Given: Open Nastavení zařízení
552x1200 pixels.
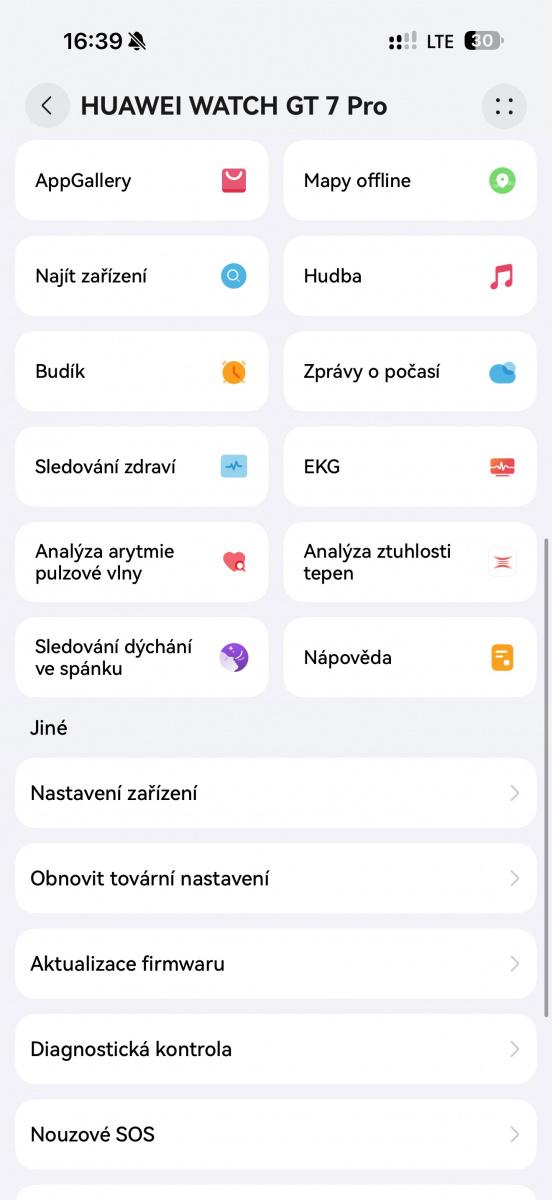Looking at the screenshot, I should click(276, 793).
